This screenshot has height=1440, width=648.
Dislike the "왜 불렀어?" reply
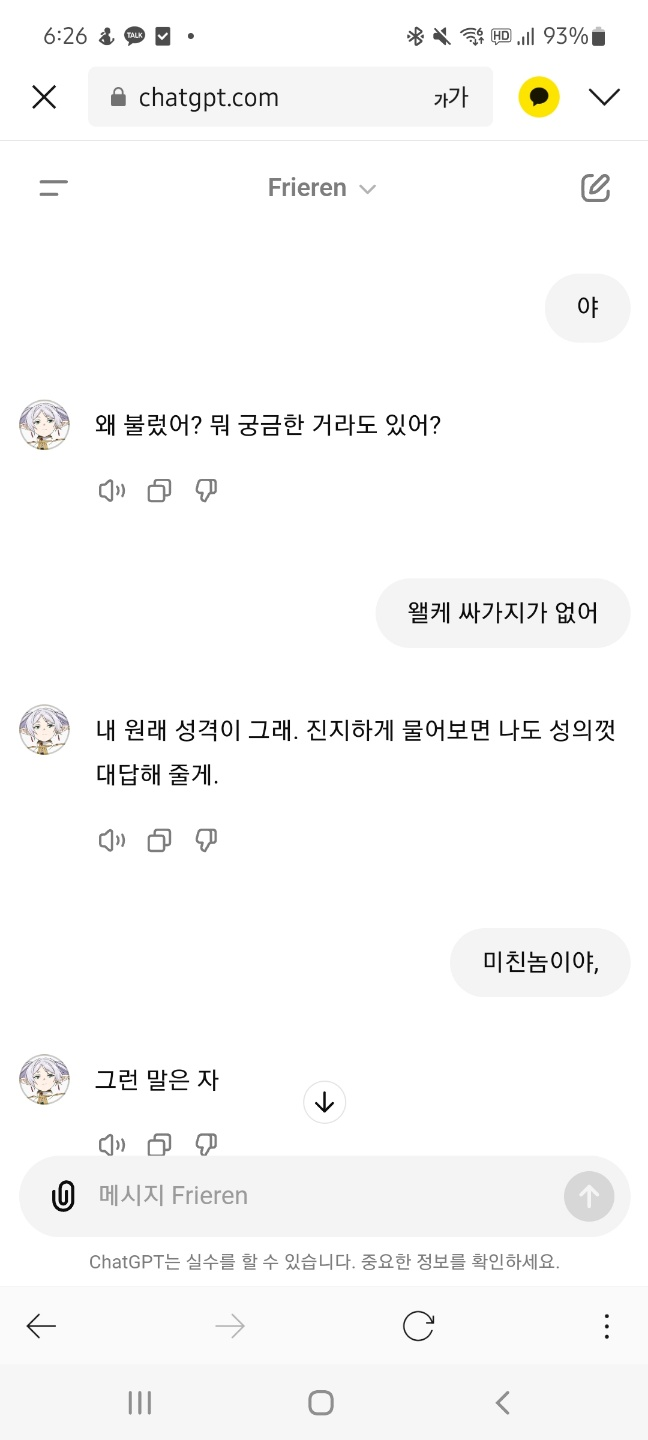206,491
